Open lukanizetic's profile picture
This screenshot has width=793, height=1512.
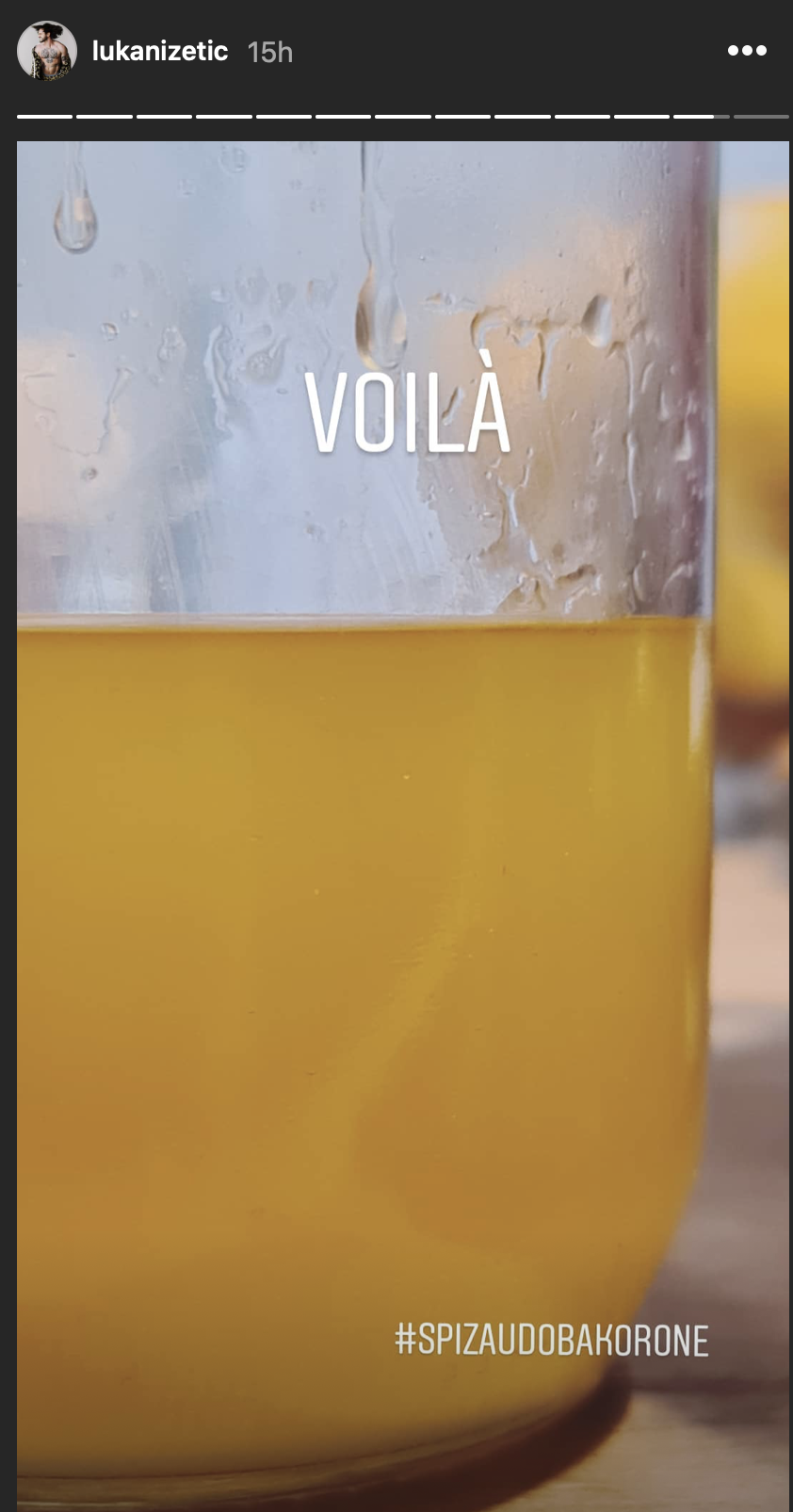click(x=46, y=51)
